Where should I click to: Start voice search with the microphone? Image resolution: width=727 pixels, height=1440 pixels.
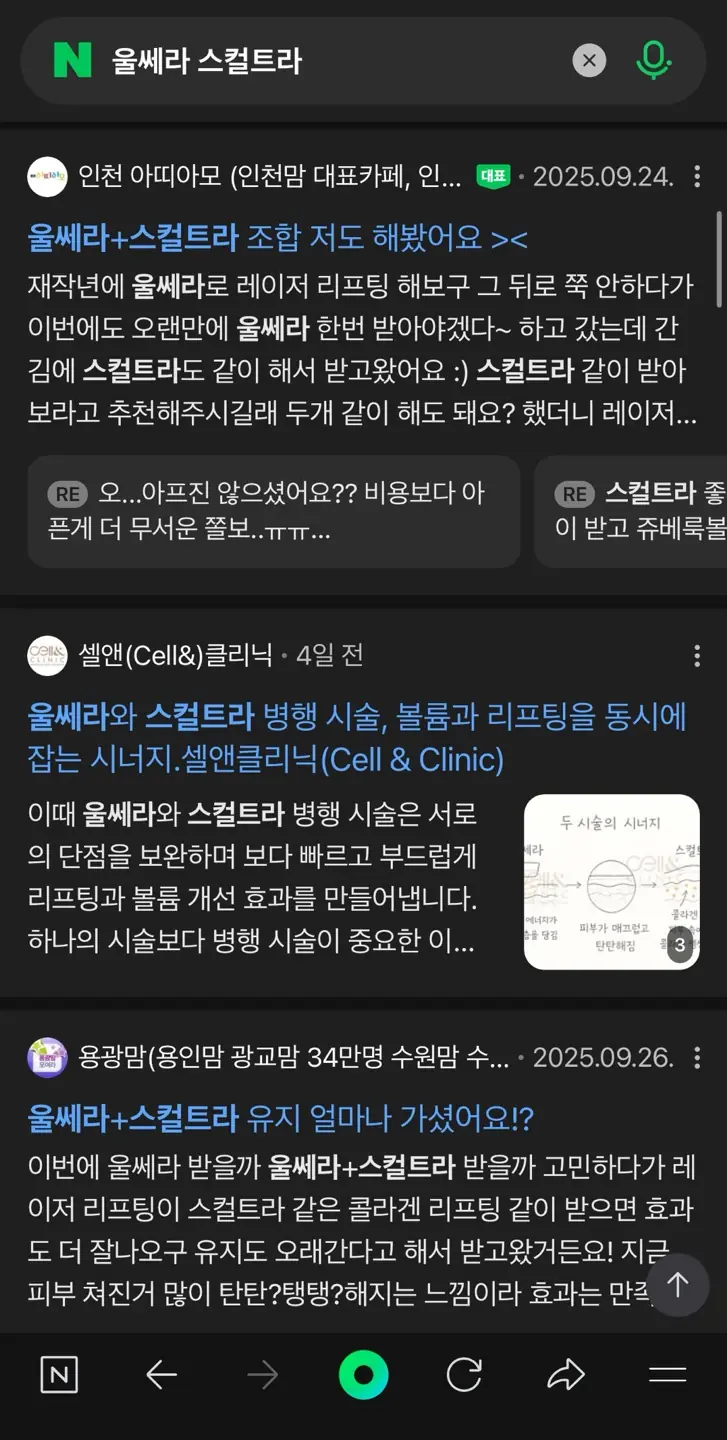[653, 61]
